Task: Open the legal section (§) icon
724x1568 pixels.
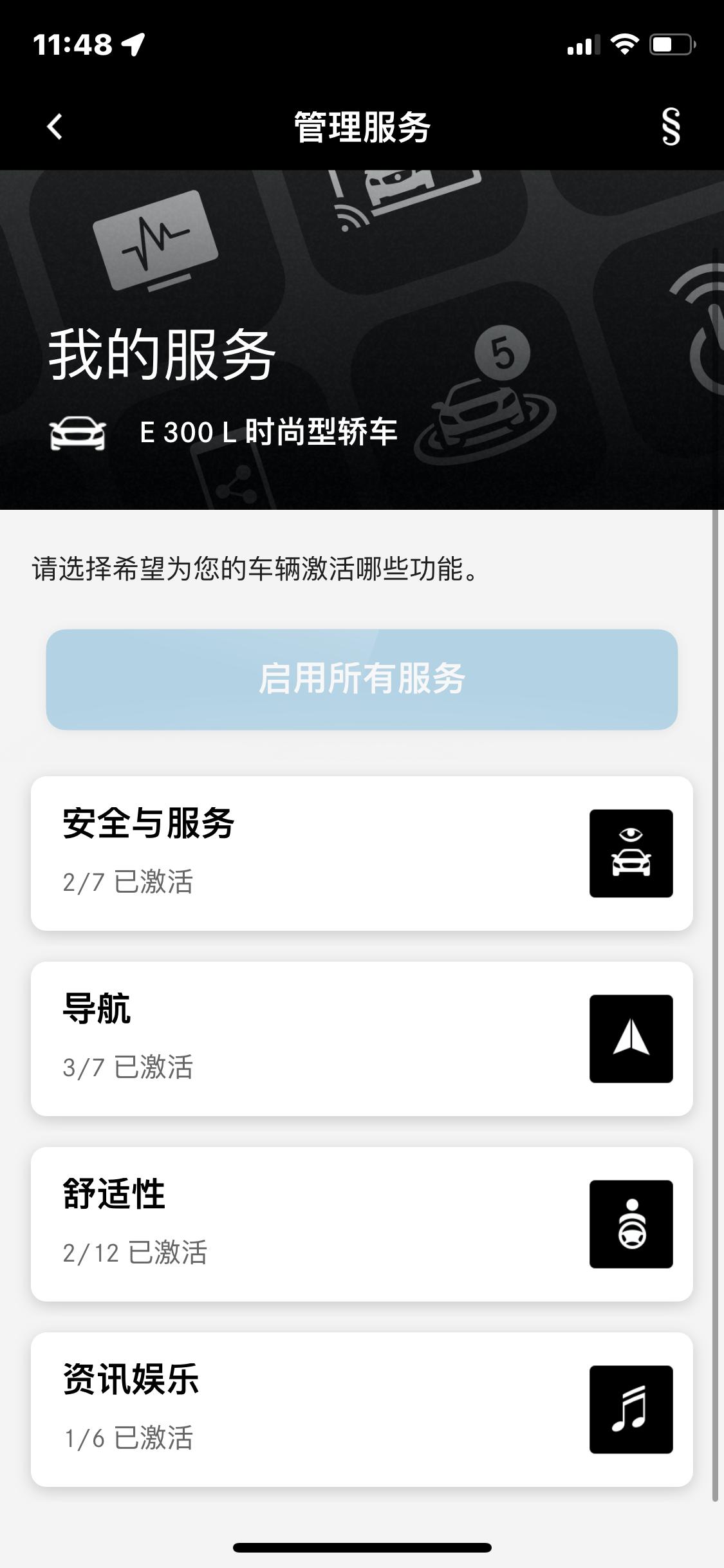Action: point(671,126)
